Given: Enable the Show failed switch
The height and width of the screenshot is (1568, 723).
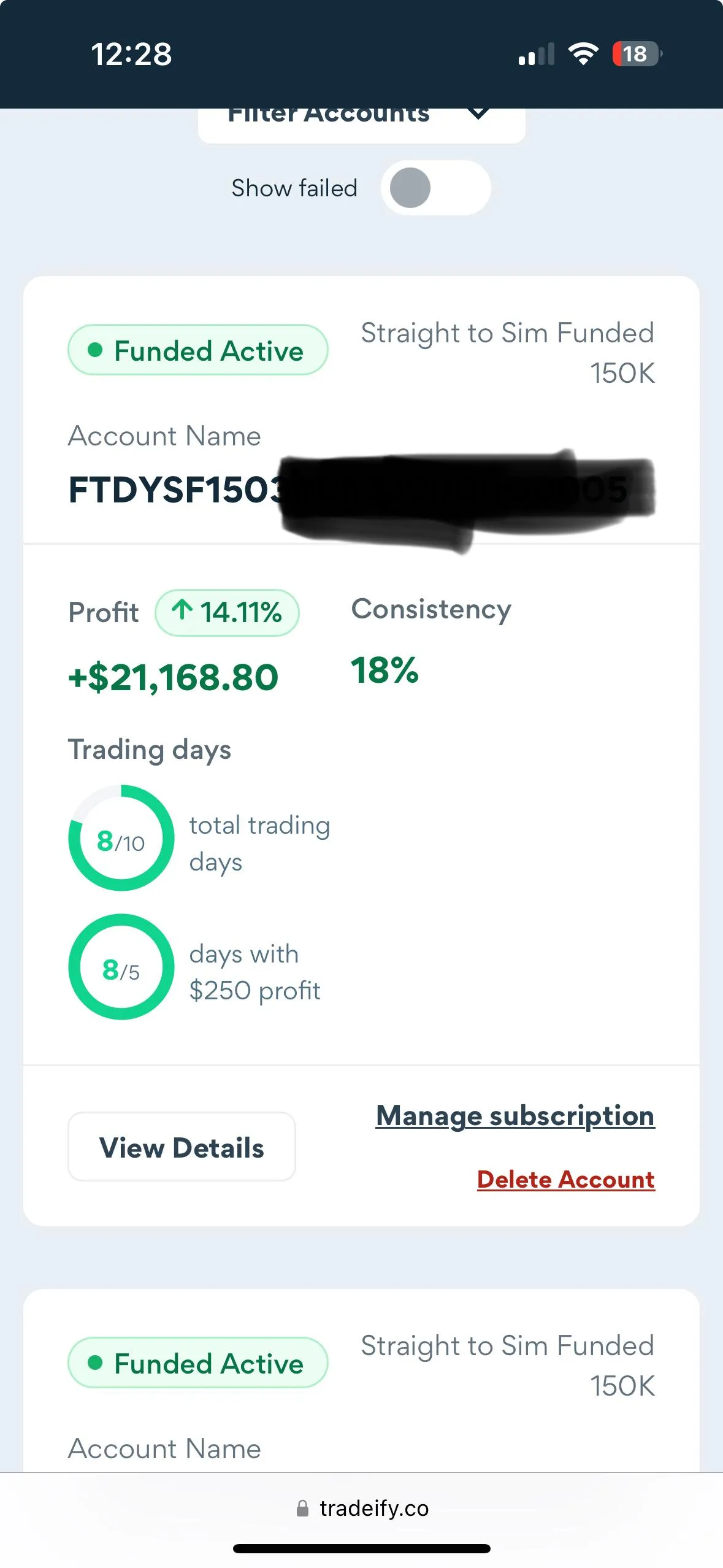Looking at the screenshot, I should coord(435,188).
